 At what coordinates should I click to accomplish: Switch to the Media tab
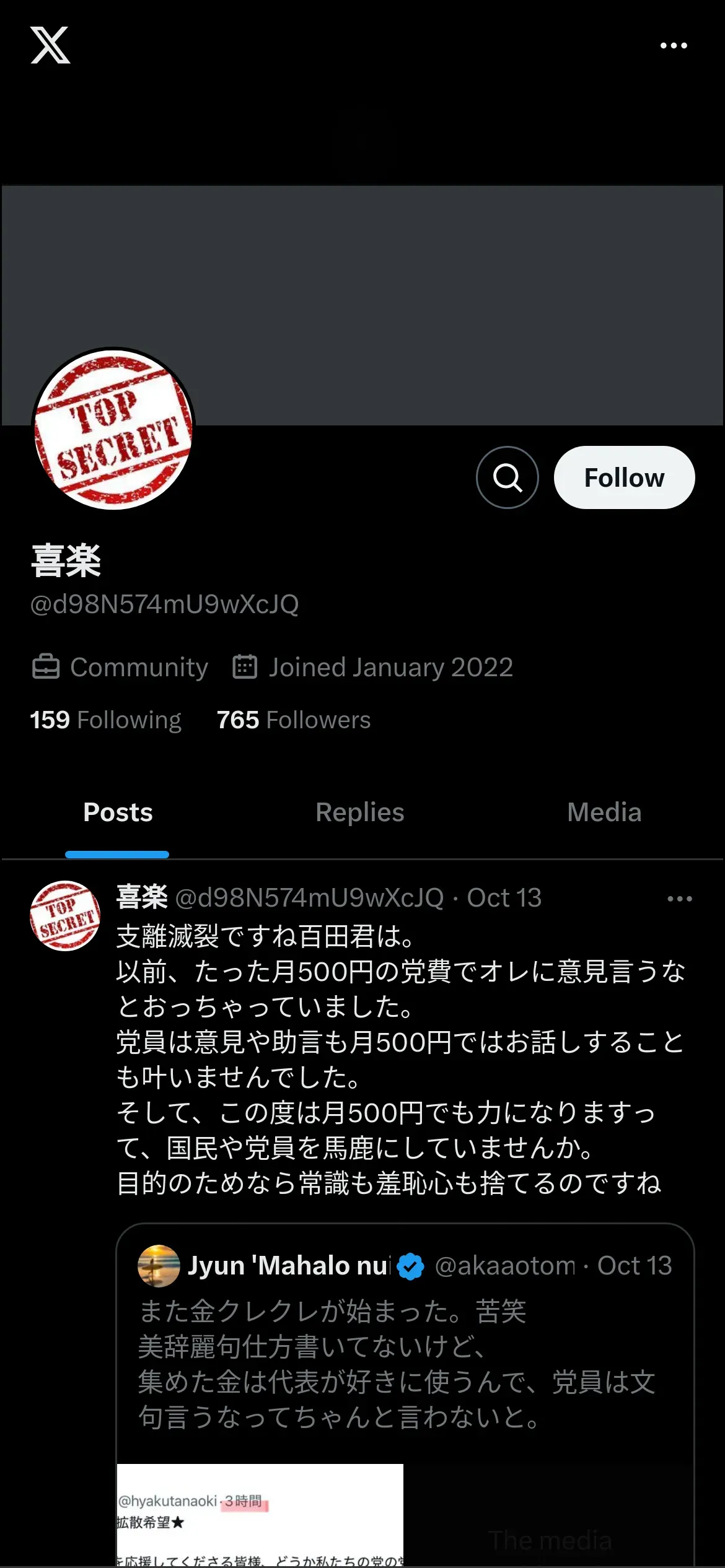point(604,812)
